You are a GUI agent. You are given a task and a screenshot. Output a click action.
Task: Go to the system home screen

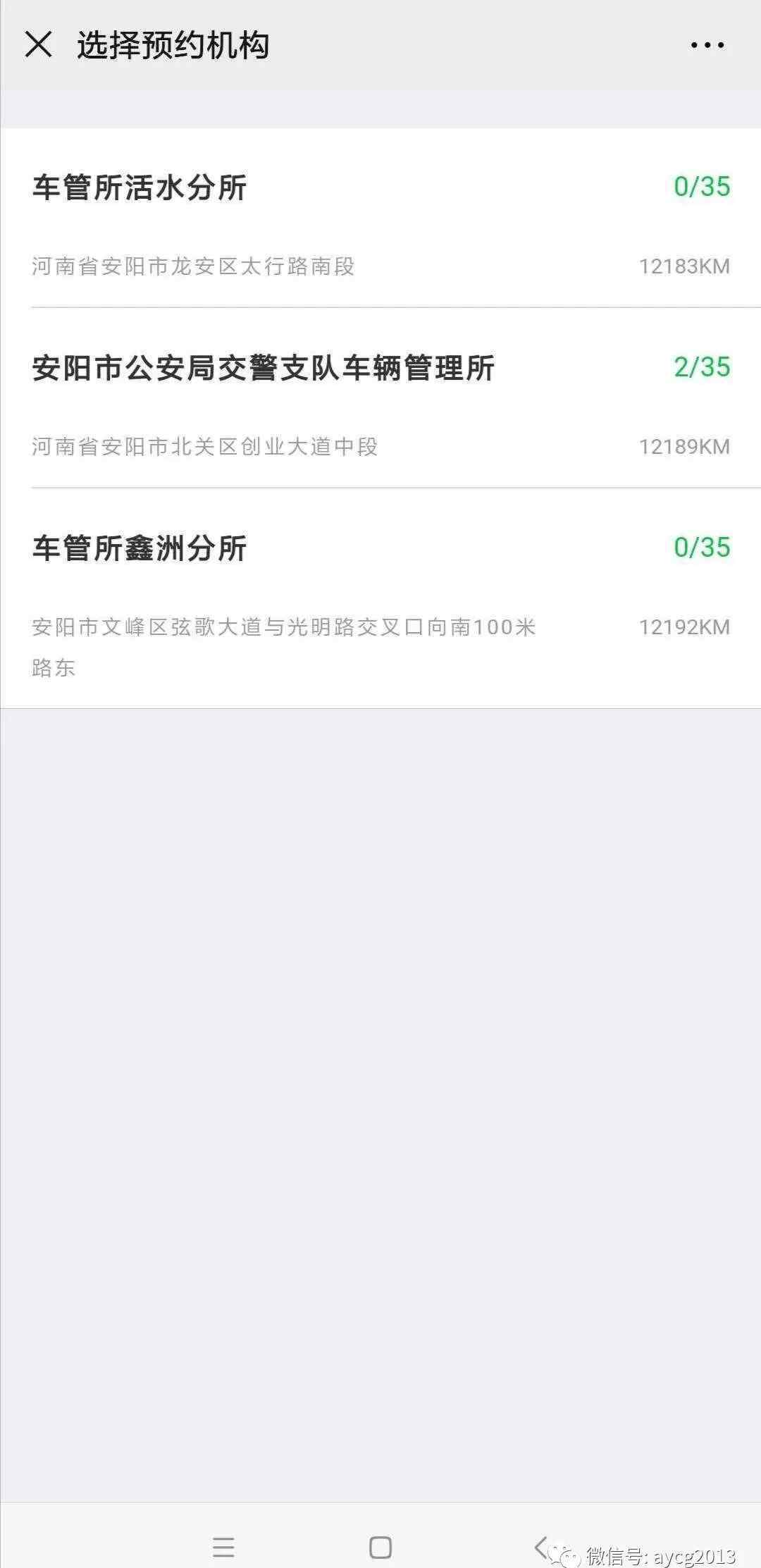point(380,1548)
